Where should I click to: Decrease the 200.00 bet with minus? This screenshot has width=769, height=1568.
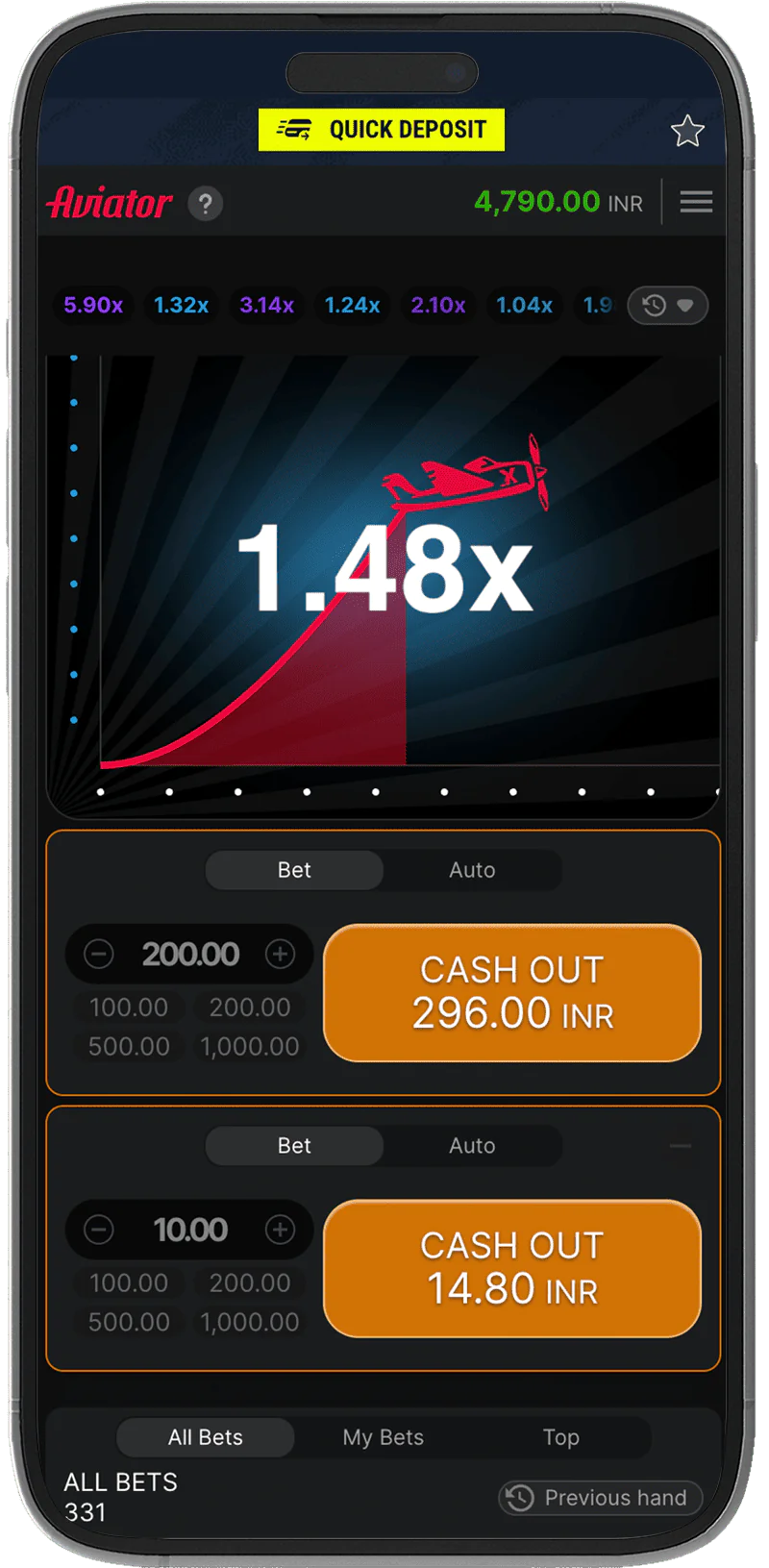99,955
